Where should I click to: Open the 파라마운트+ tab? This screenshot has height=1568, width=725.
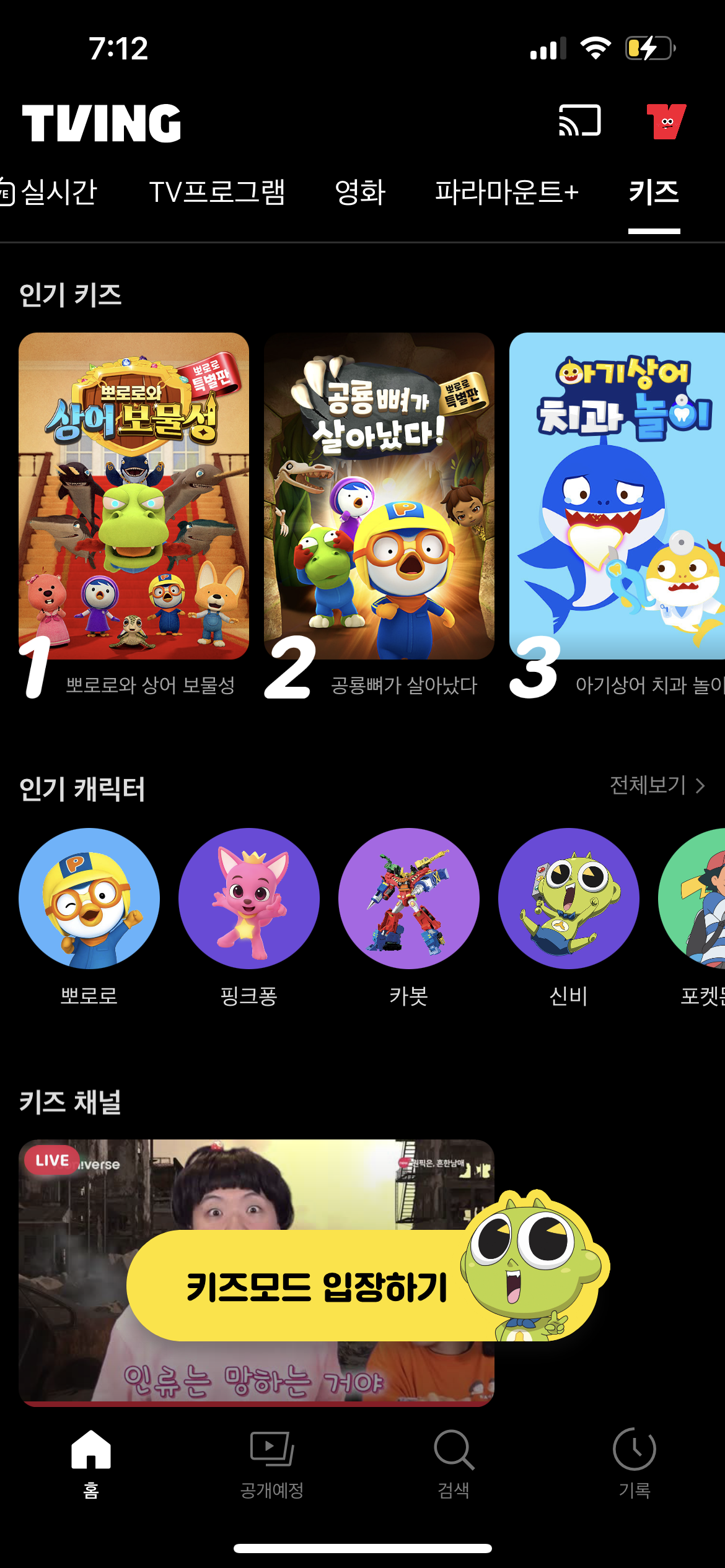[507, 192]
